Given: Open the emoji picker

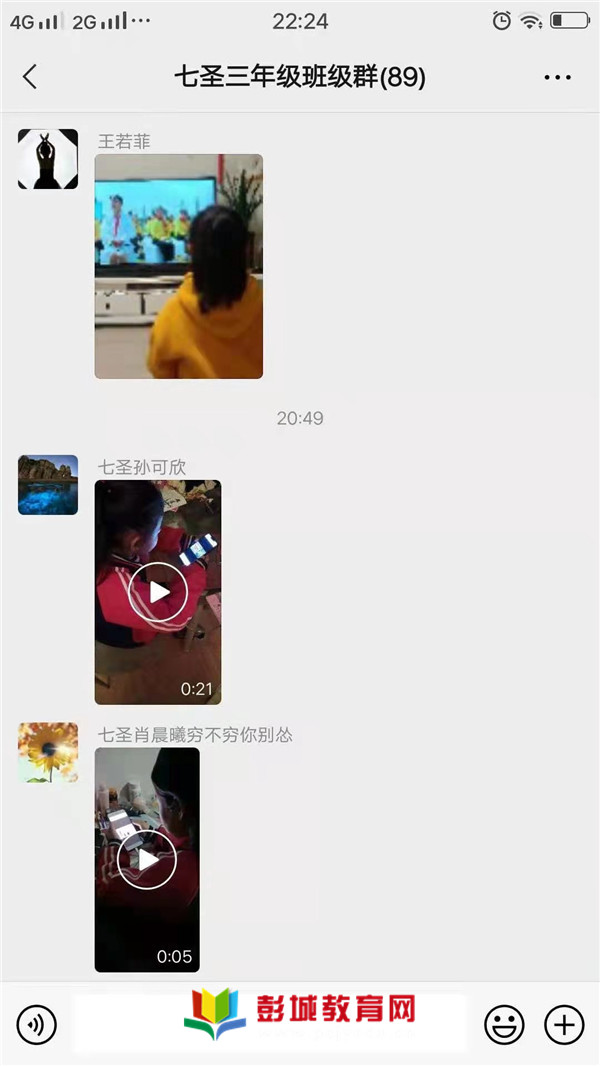Looking at the screenshot, I should [504, 1025].
